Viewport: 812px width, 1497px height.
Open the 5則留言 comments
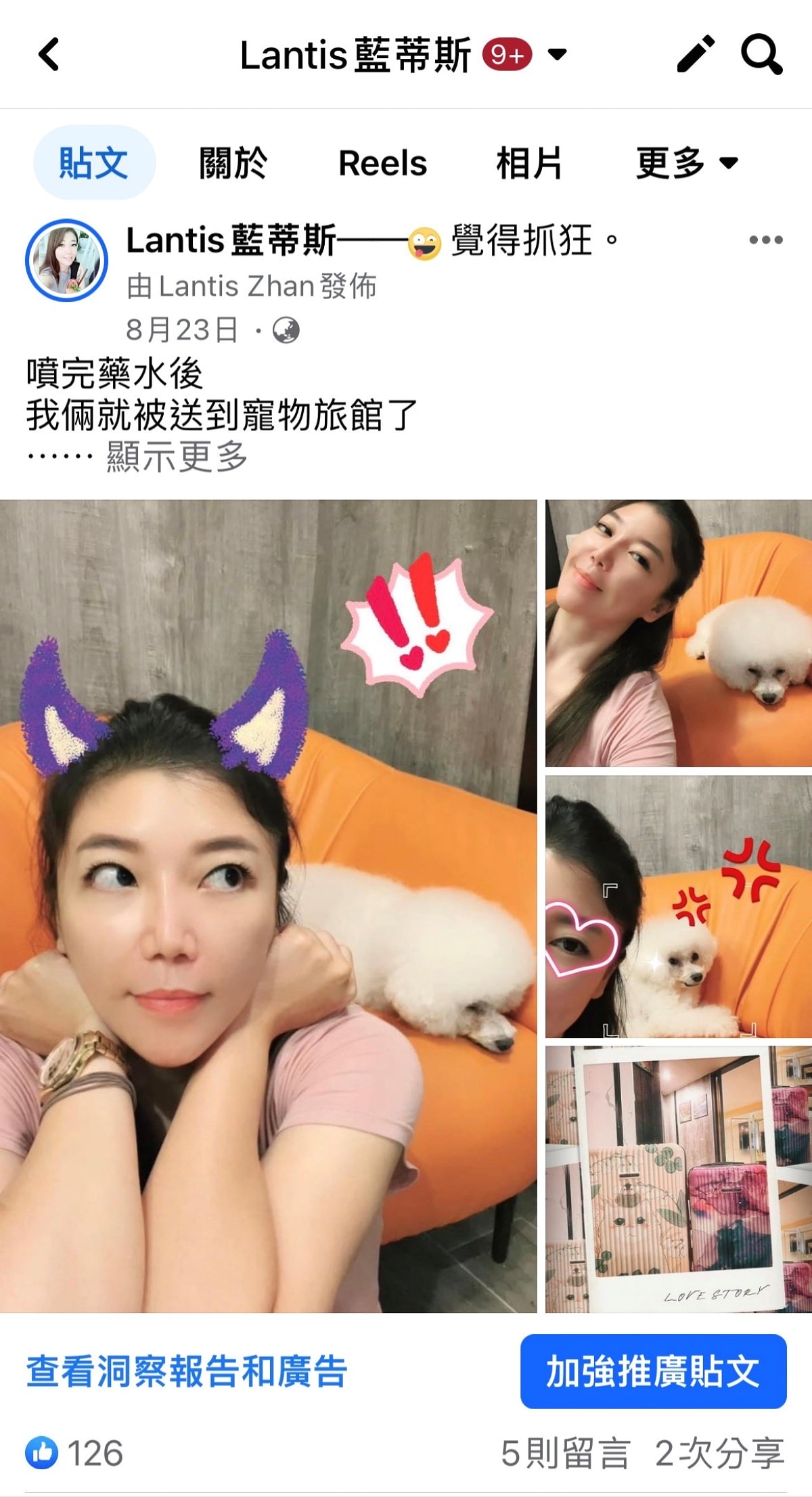click(x=565, y=1454)
